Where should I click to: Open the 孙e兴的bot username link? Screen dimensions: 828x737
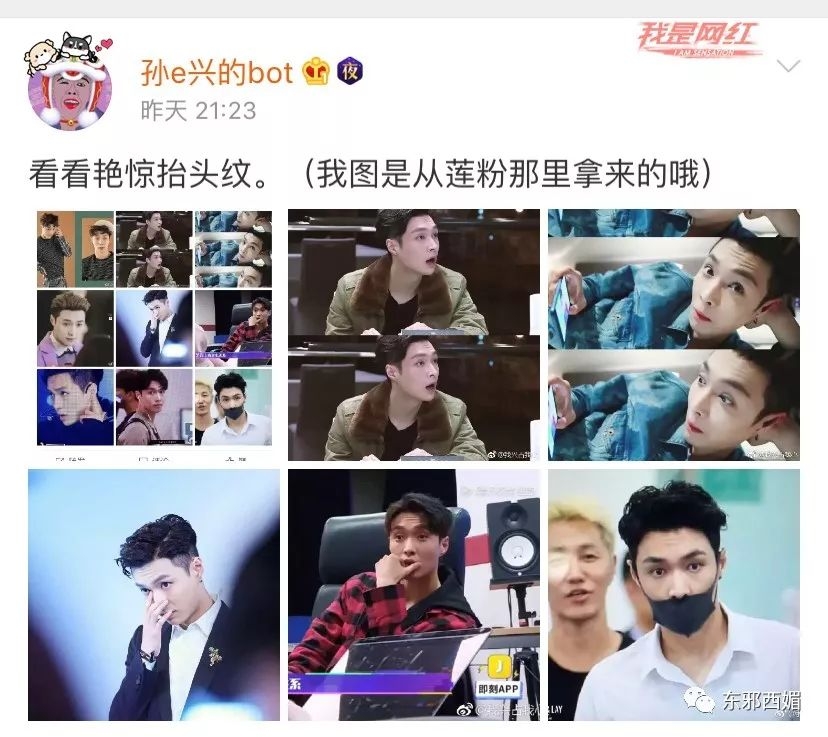216,72
